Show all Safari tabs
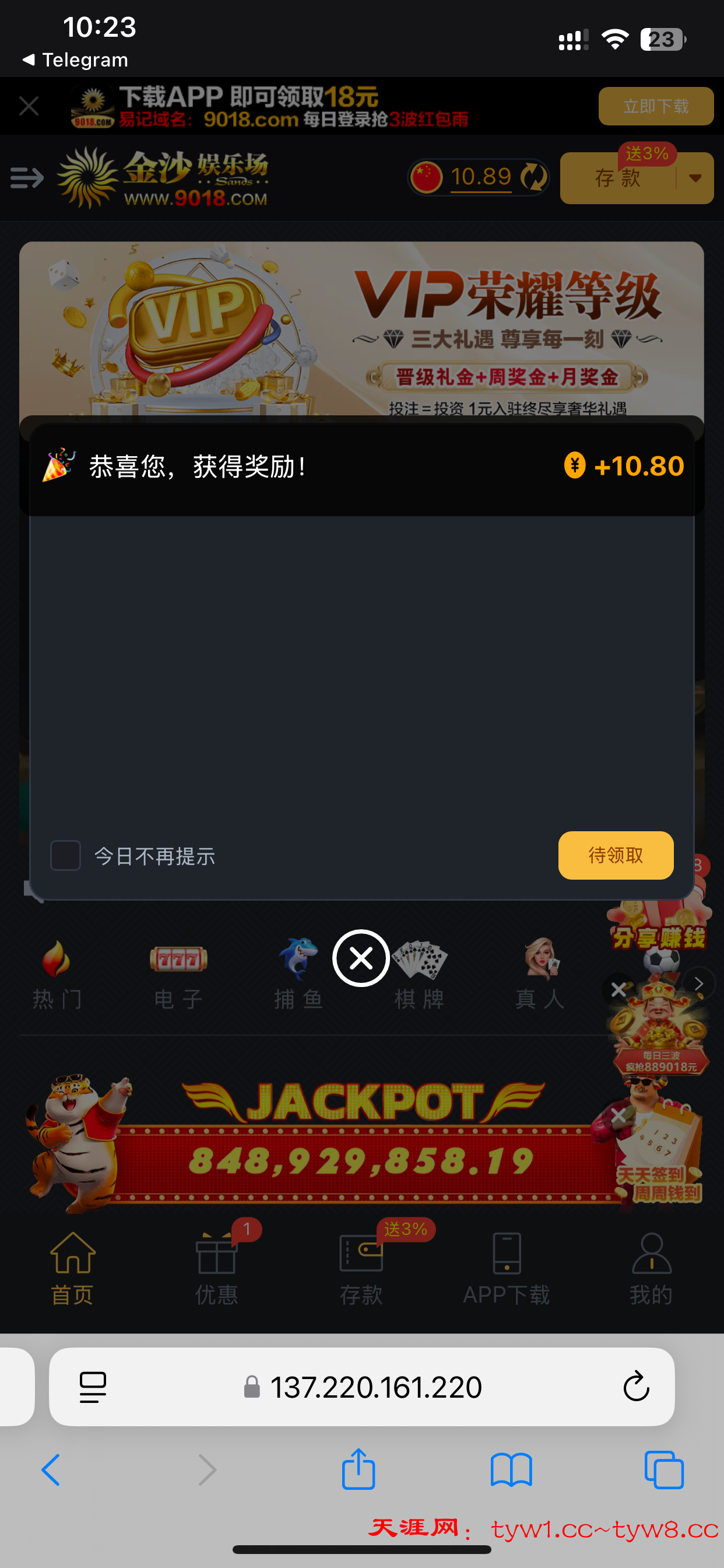 664,1470
